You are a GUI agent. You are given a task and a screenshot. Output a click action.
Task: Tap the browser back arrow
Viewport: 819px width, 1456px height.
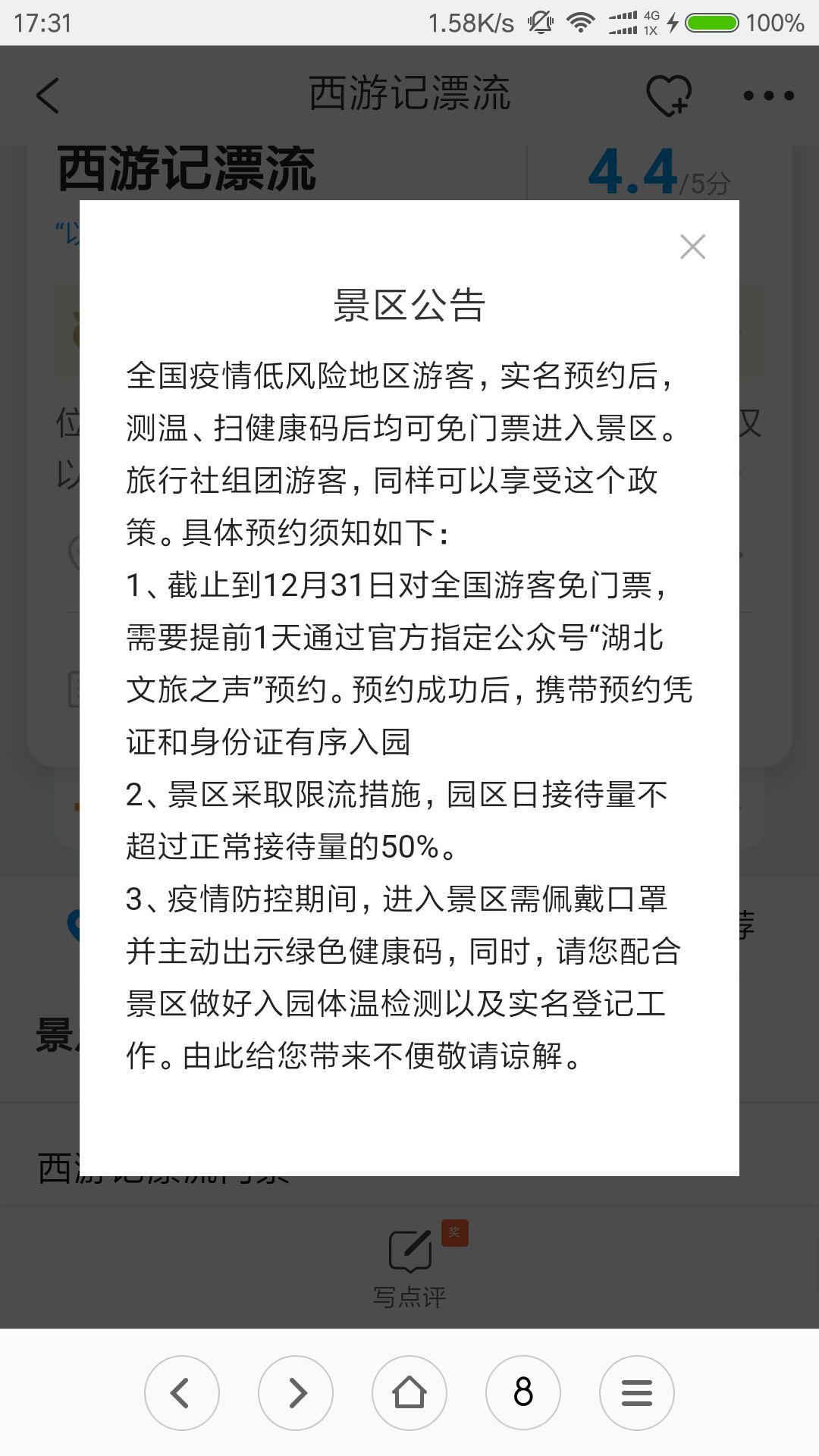(x=182, y=1393)
